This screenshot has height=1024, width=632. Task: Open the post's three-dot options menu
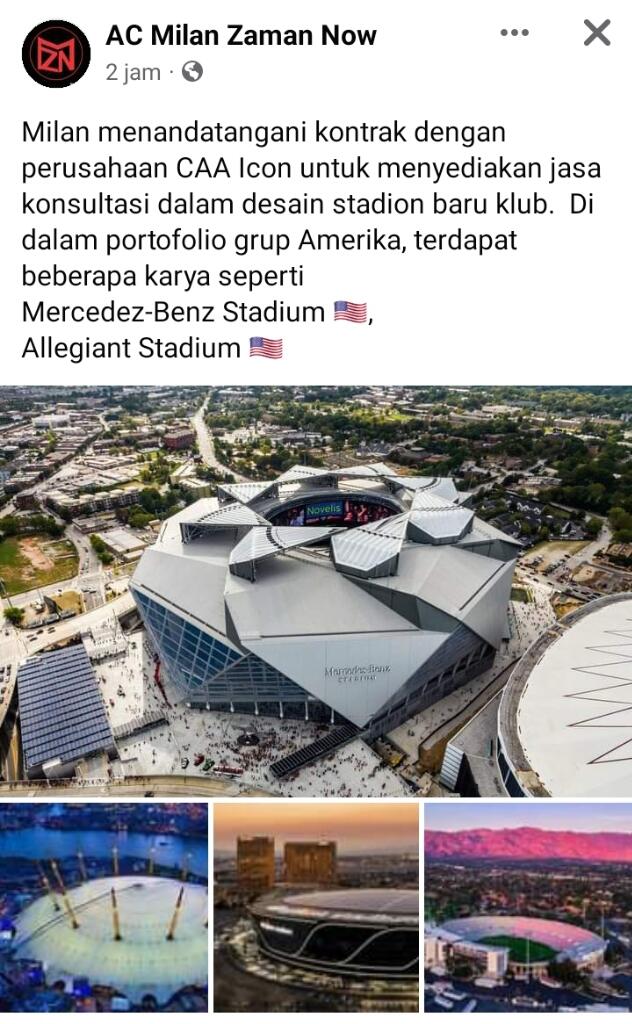point(514,33)
